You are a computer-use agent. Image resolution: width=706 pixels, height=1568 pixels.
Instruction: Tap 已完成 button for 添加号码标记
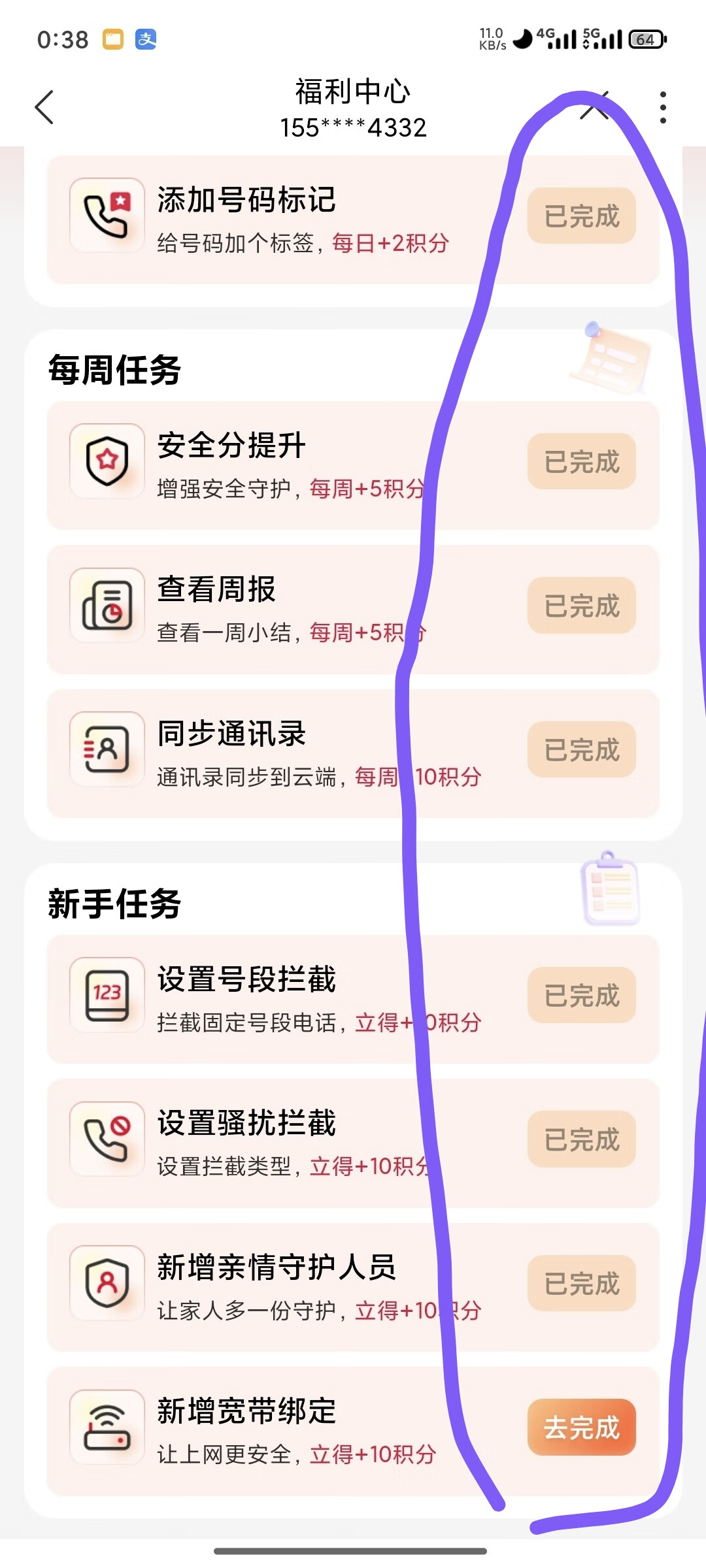[581, 216]
